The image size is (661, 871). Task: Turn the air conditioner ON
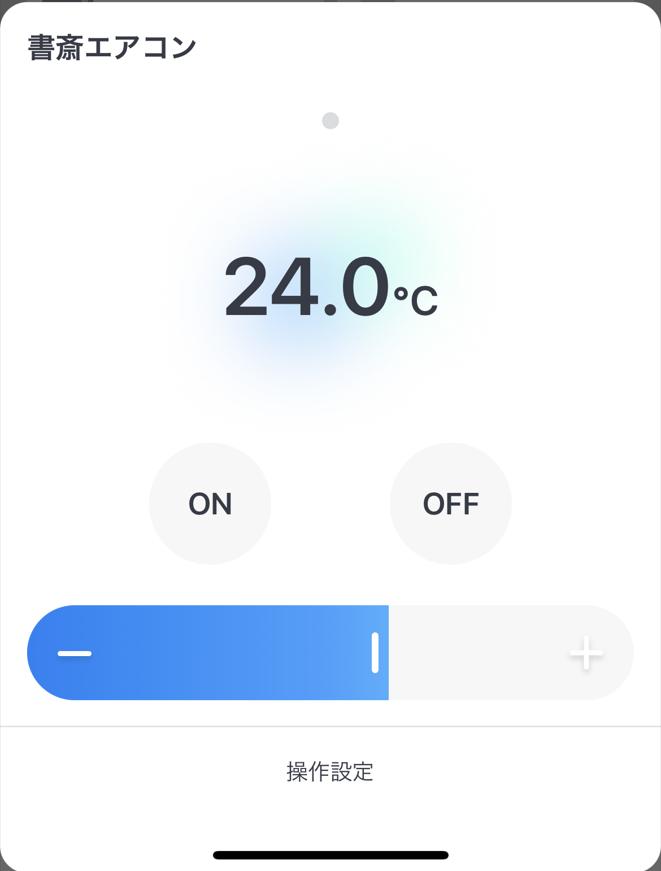[x=210, y=504]
